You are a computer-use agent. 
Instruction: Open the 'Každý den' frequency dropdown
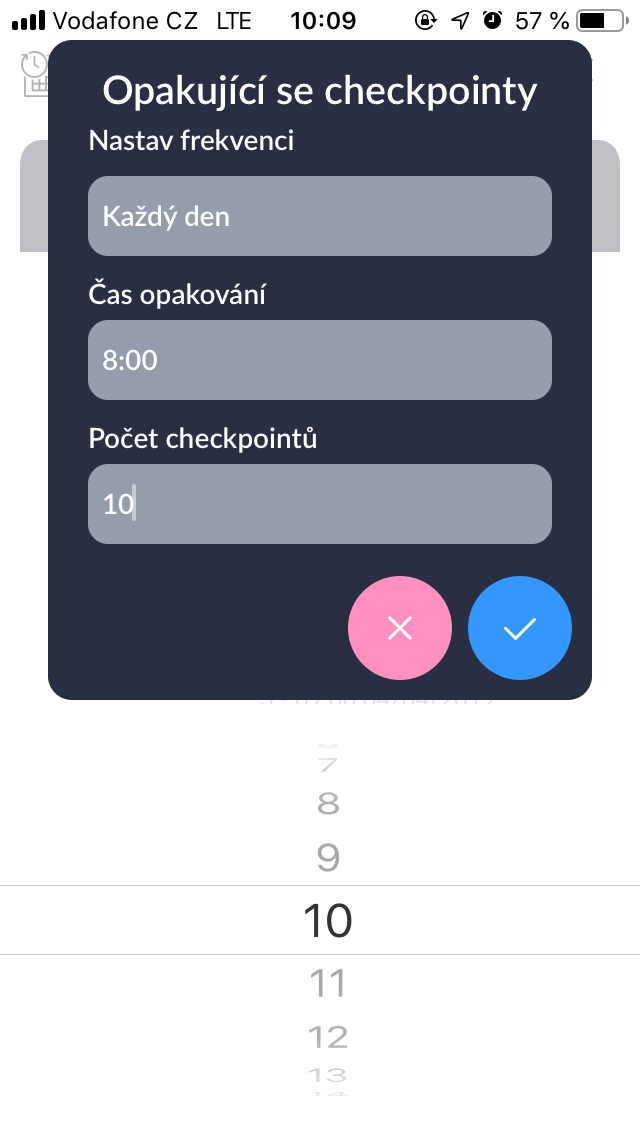(320, 216)
